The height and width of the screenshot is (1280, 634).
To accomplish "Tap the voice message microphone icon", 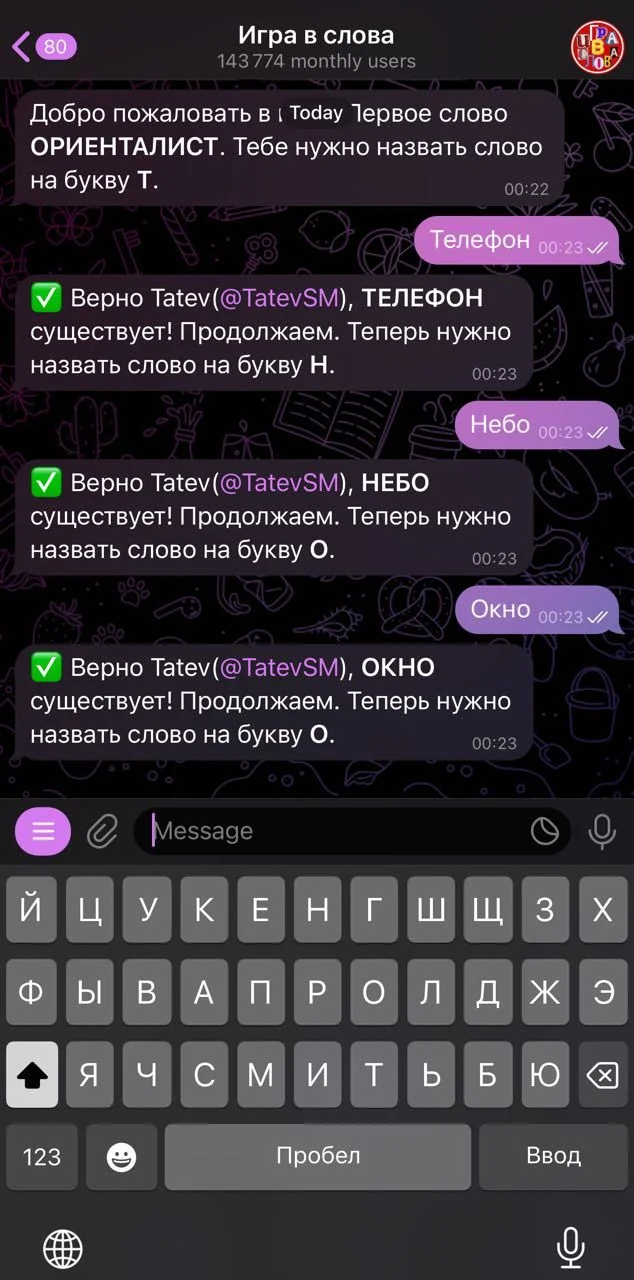I will (x=602, y=831).
